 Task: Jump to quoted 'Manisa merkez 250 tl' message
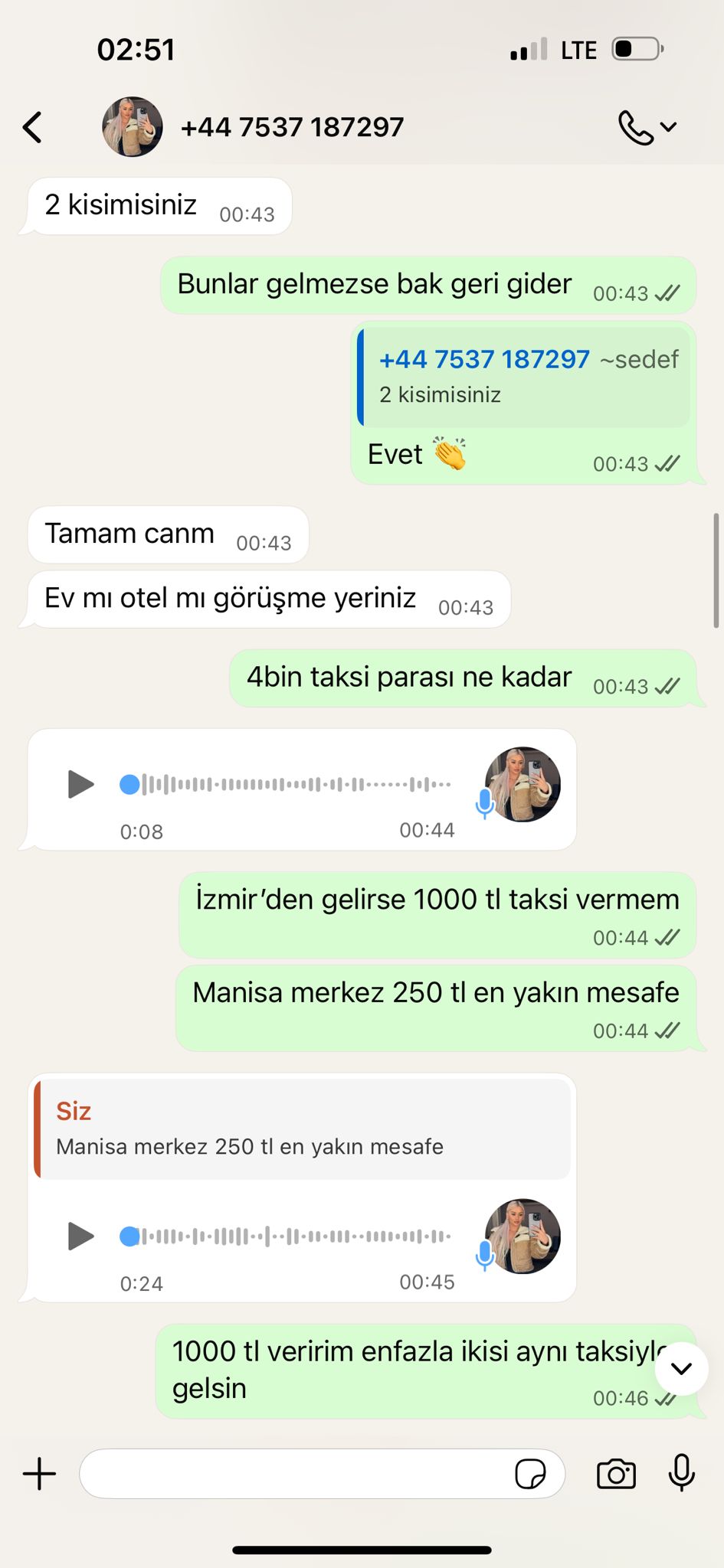303,1129
